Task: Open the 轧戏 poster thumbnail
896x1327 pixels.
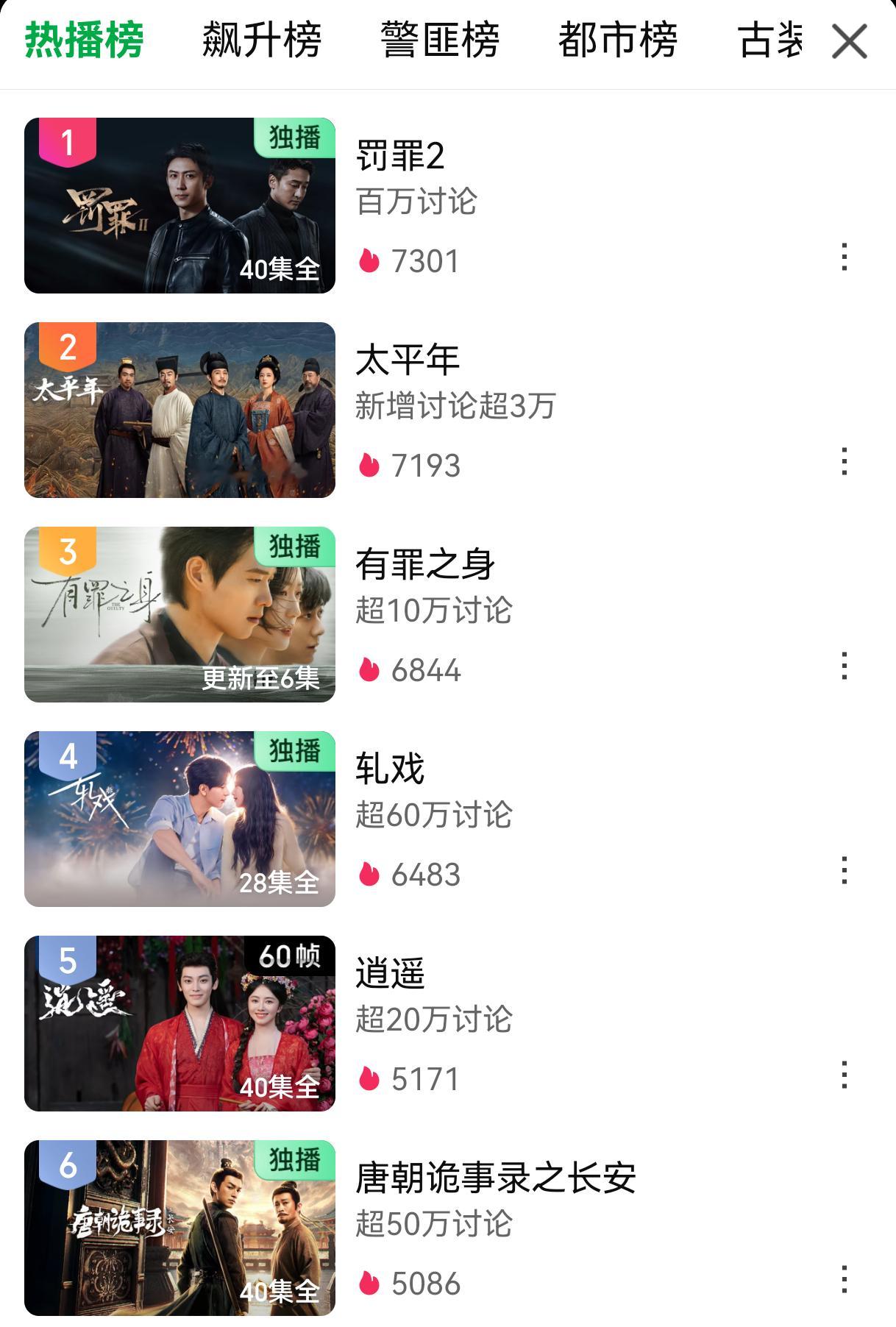Action: pyautogui.click(x=178, y=820)
